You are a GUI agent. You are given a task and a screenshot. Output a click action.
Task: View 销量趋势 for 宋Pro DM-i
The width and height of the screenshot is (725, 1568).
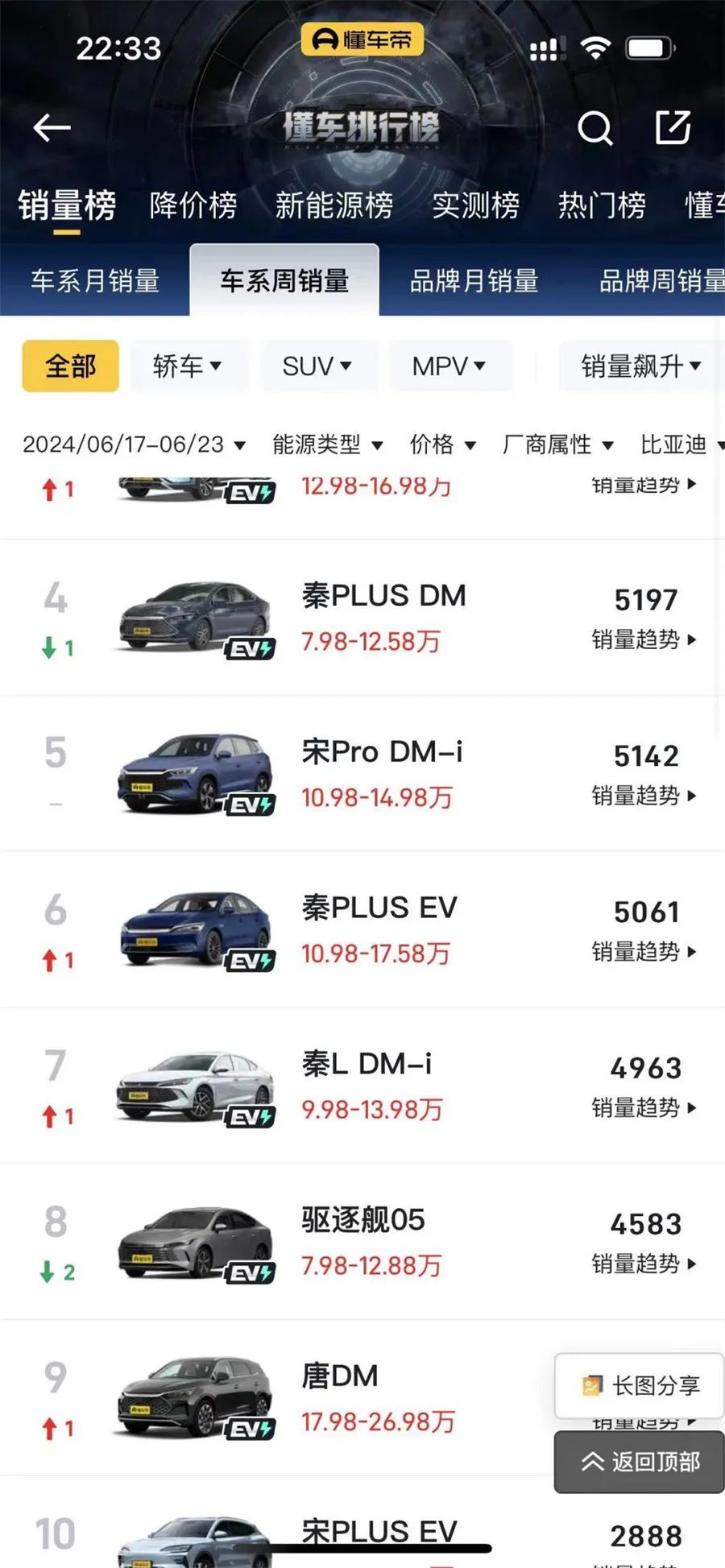644,796
